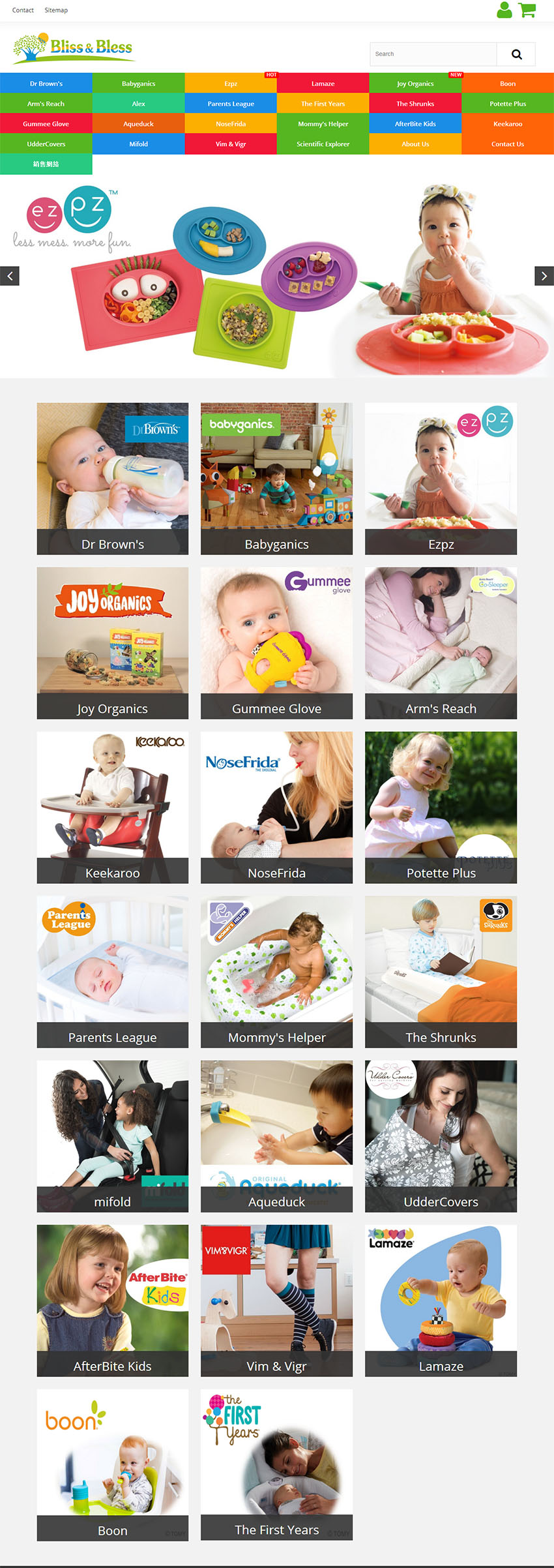Open the Sitemap link

coord(56,10)
